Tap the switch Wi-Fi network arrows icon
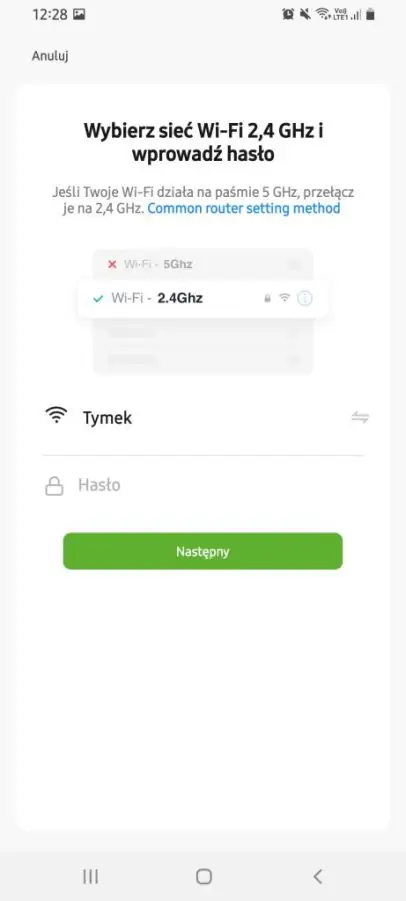The image size is (406, 901). pyautogui.click(x=360, y=418)
